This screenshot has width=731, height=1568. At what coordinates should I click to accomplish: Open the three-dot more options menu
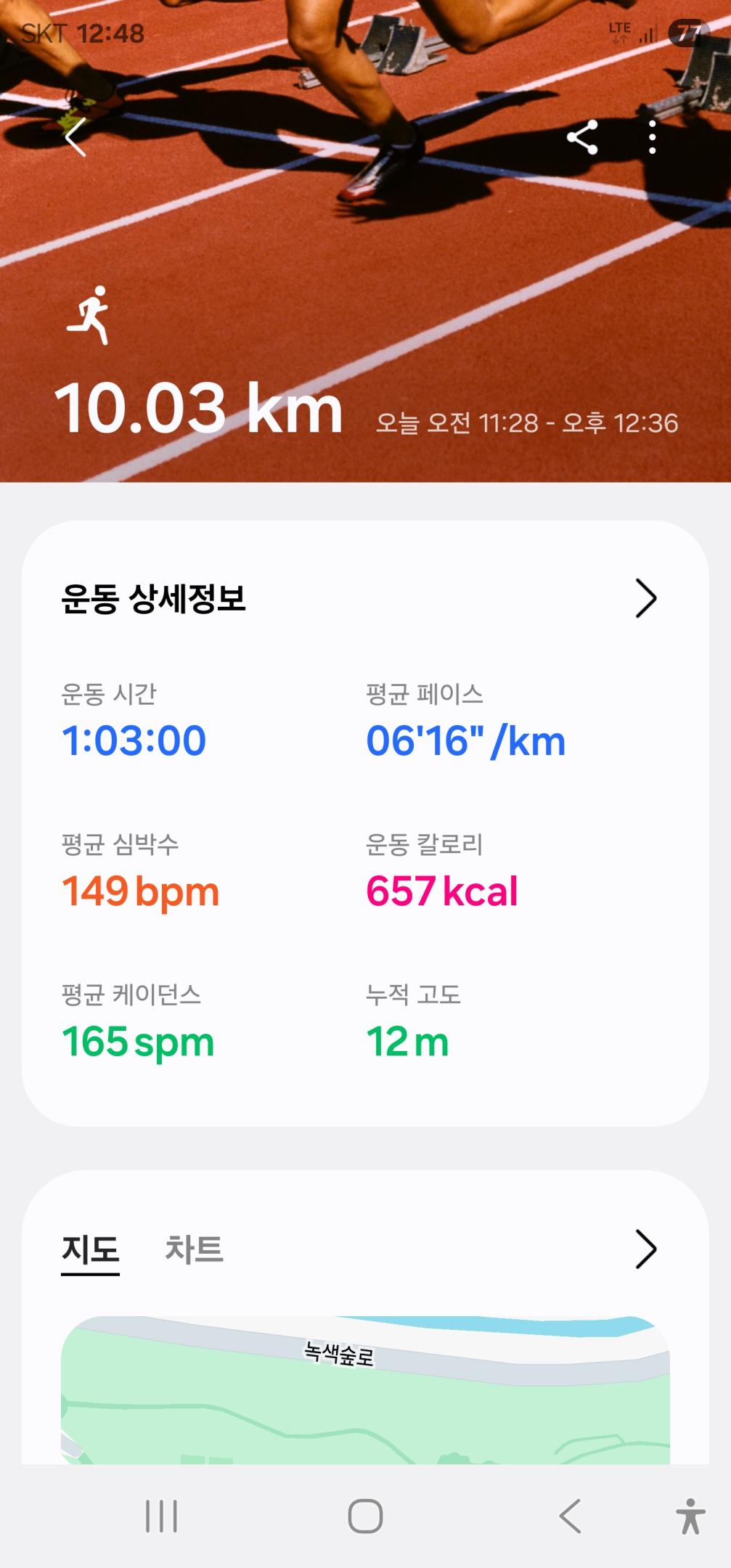[x=652, y=138]
